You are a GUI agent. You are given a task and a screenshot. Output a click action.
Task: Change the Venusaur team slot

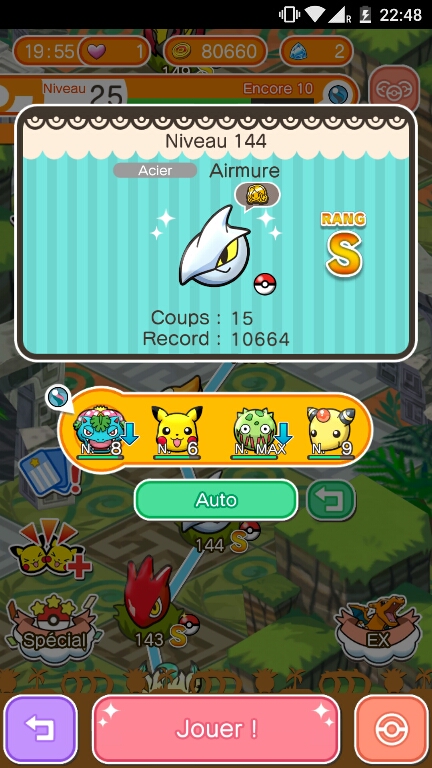(x=100, y=432)
